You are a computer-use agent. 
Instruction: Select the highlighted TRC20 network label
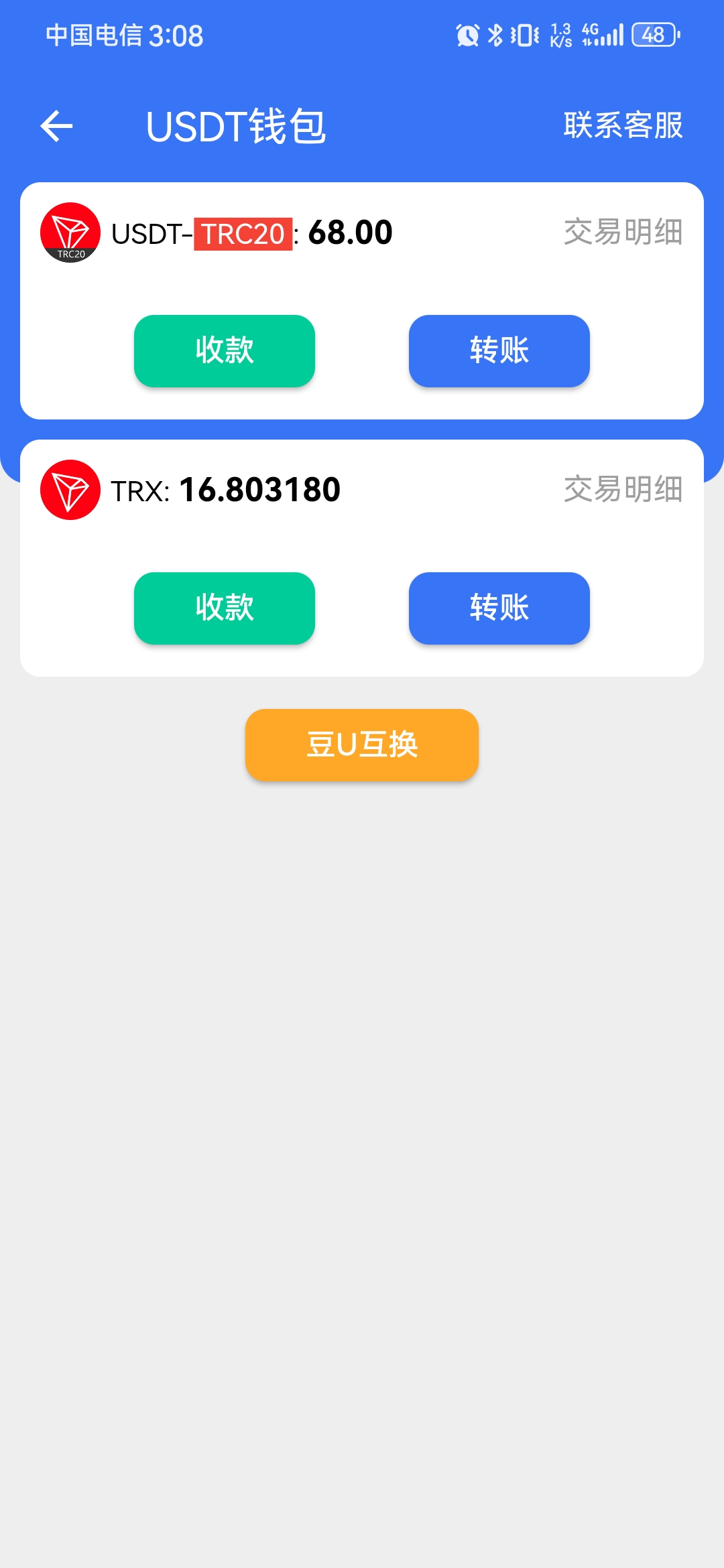click(x=243, y=232)
